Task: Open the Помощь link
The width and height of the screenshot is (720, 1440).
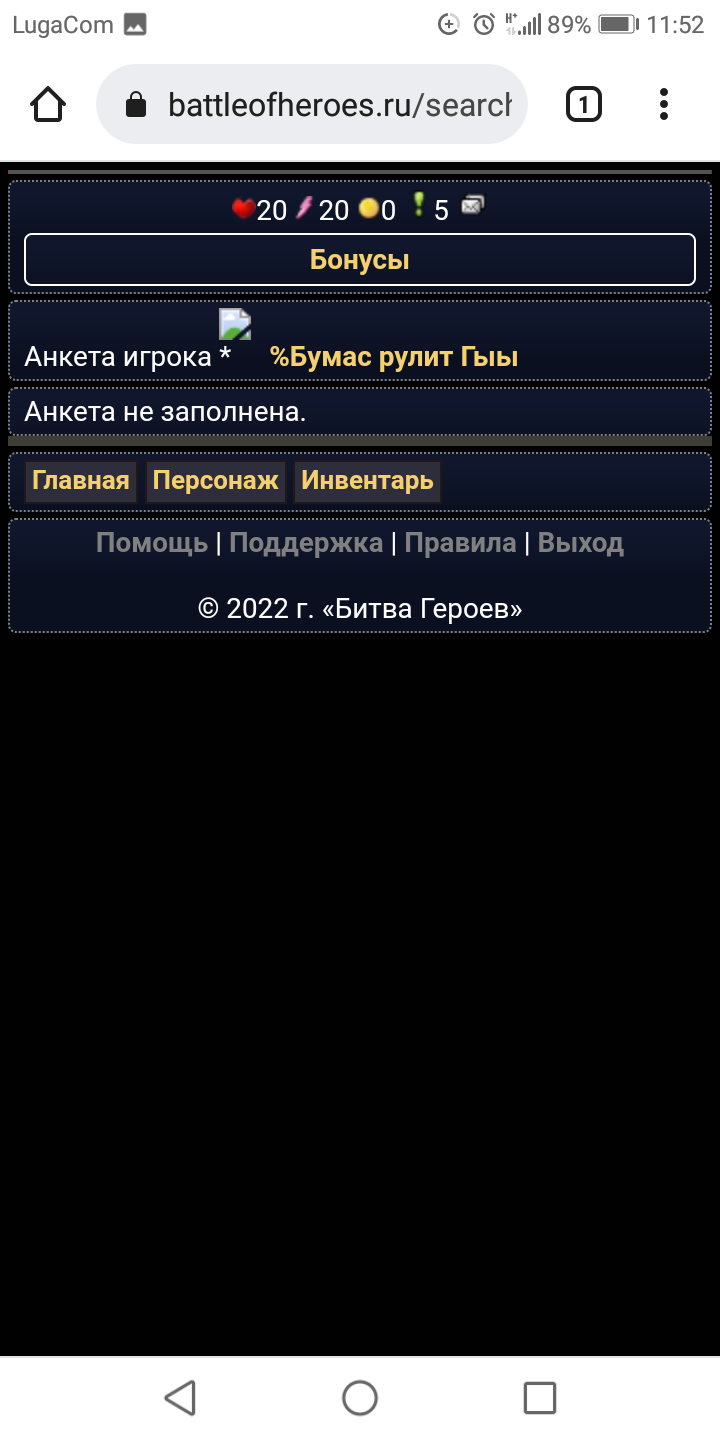Action: pyautogui.click(x=152, y=543)
